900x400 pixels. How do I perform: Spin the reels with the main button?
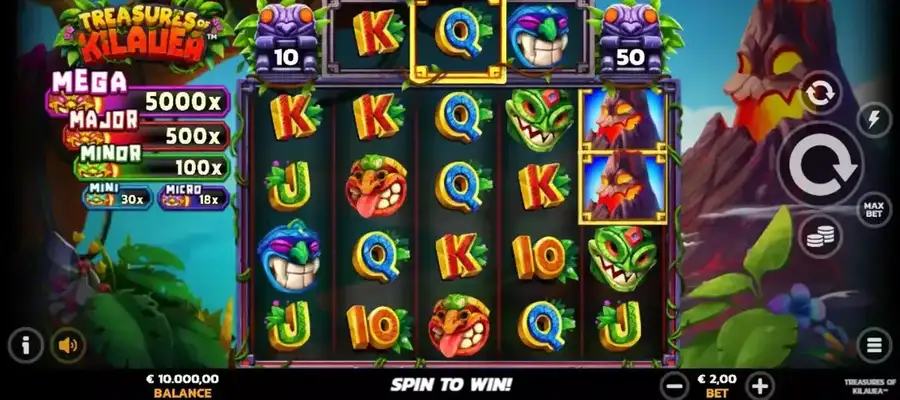(x=819, y=166)
